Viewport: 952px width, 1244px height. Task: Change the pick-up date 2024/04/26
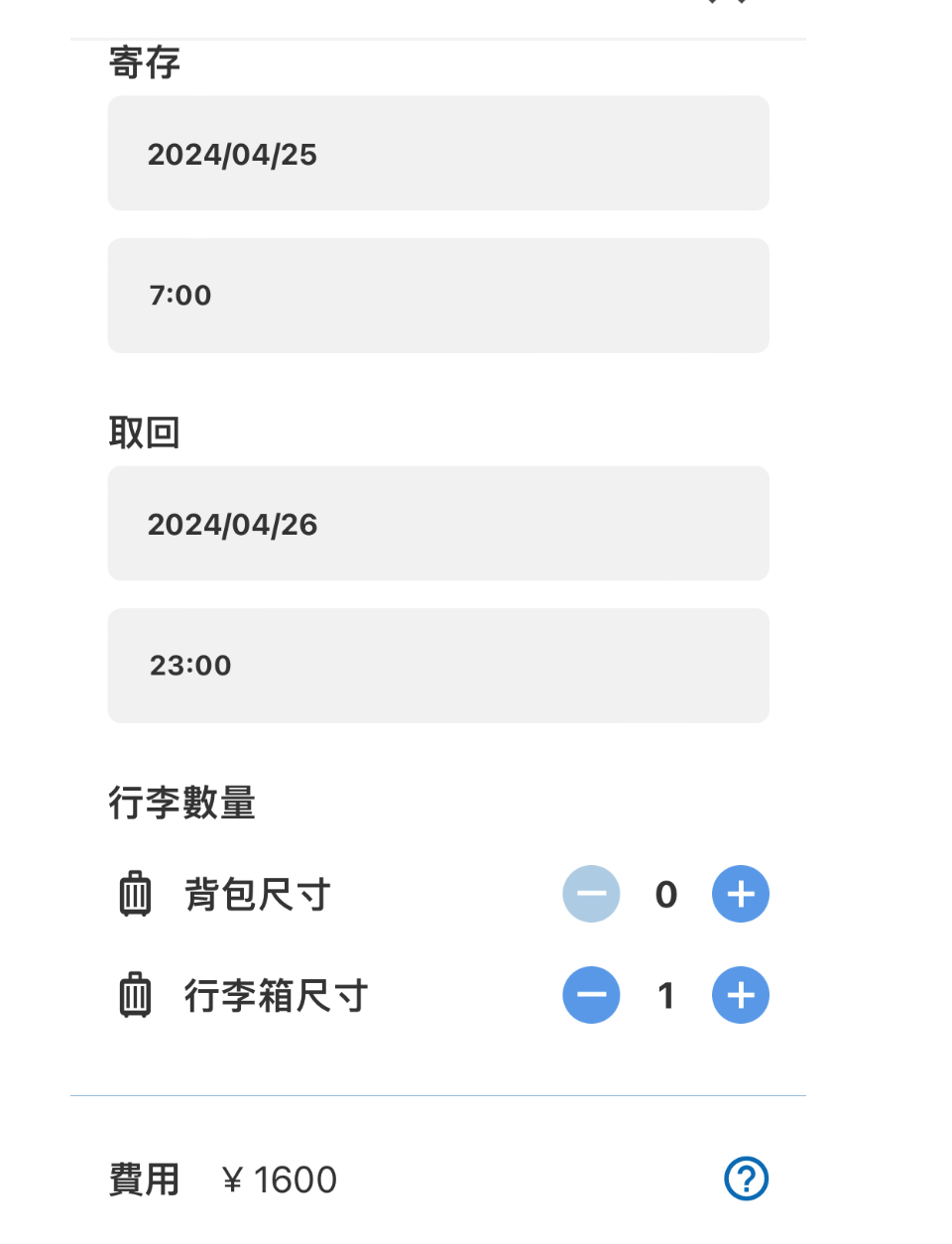pos(437,524)
